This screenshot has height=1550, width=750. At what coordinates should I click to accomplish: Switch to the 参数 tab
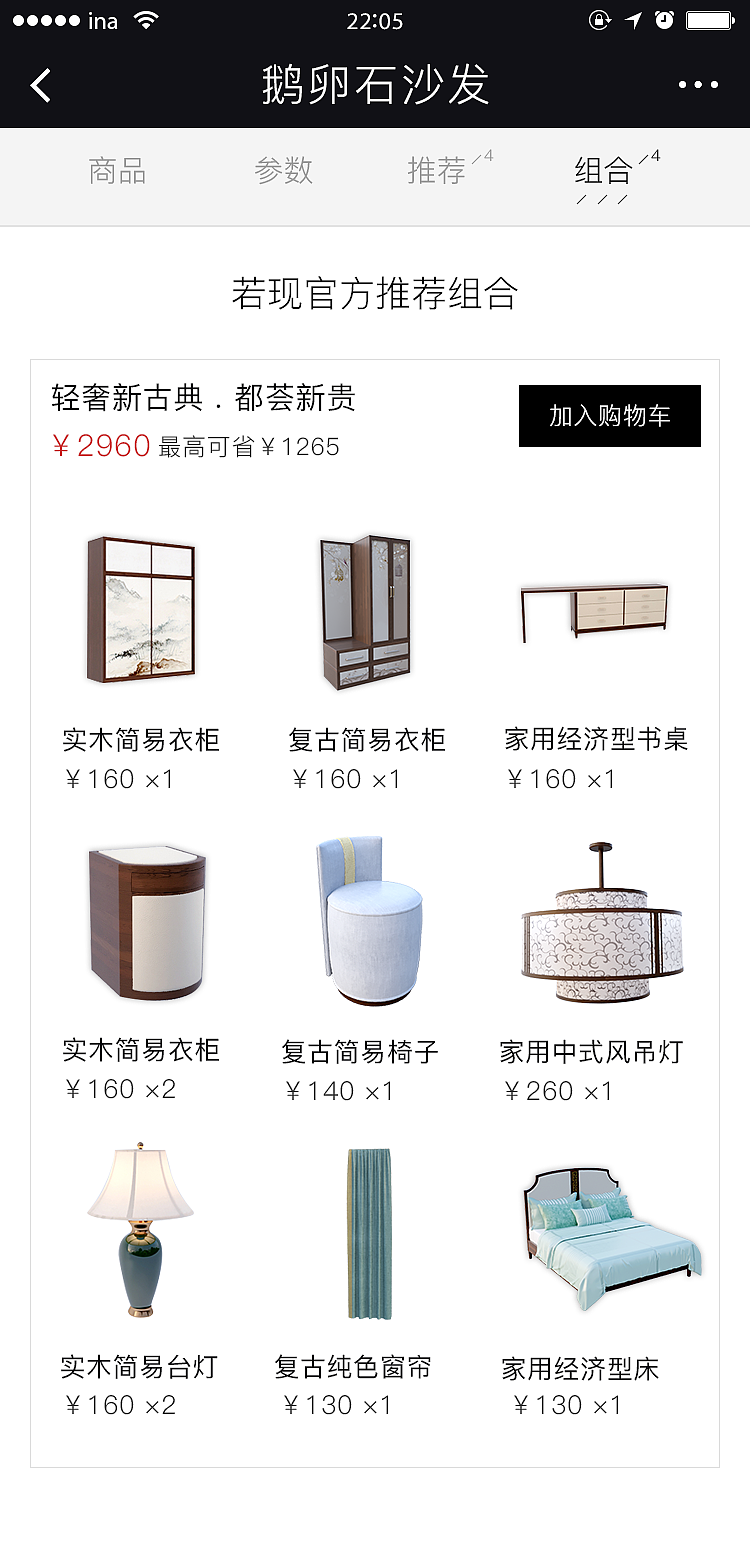click(x=283, y=171)
